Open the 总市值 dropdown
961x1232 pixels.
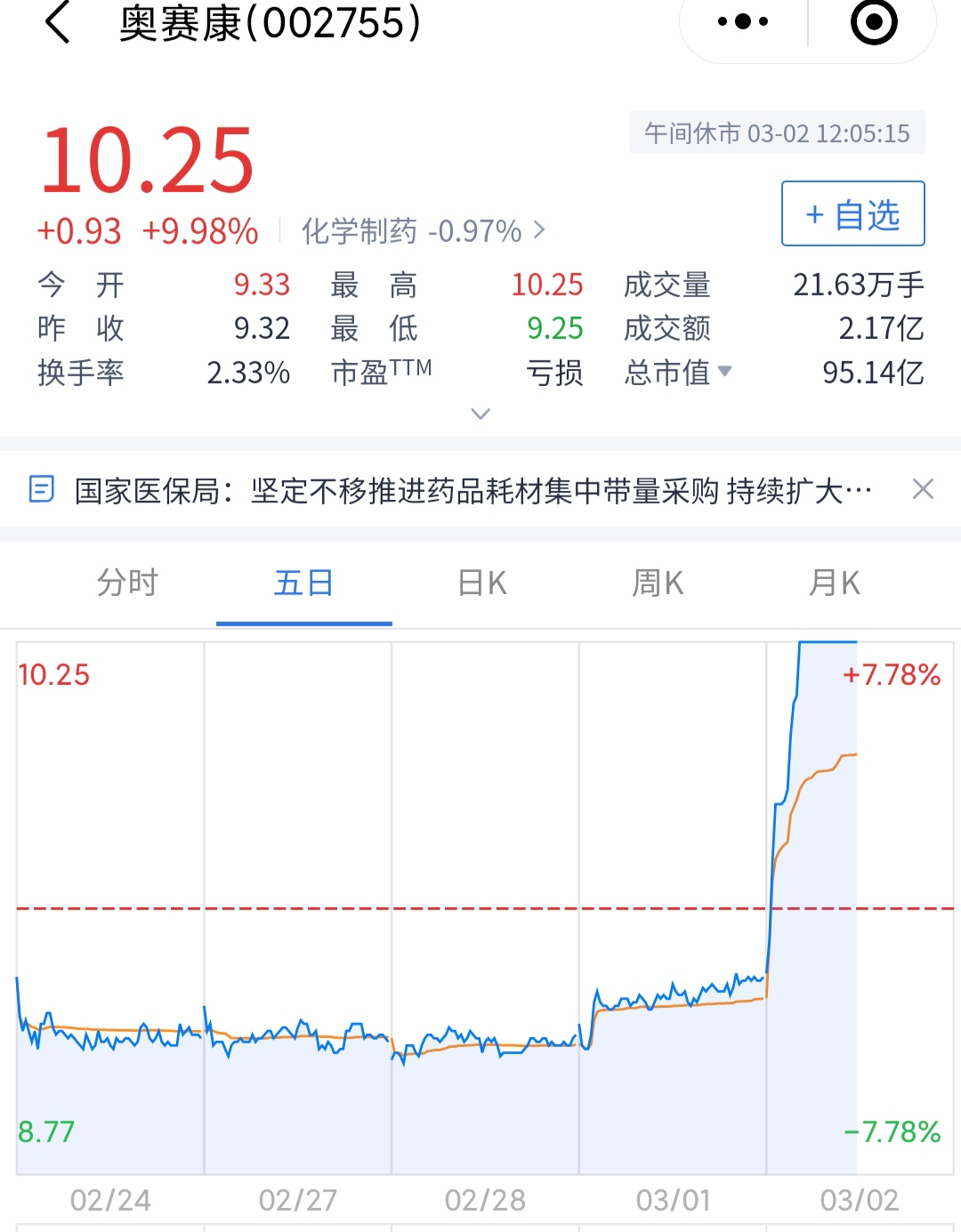pos(678,372)
